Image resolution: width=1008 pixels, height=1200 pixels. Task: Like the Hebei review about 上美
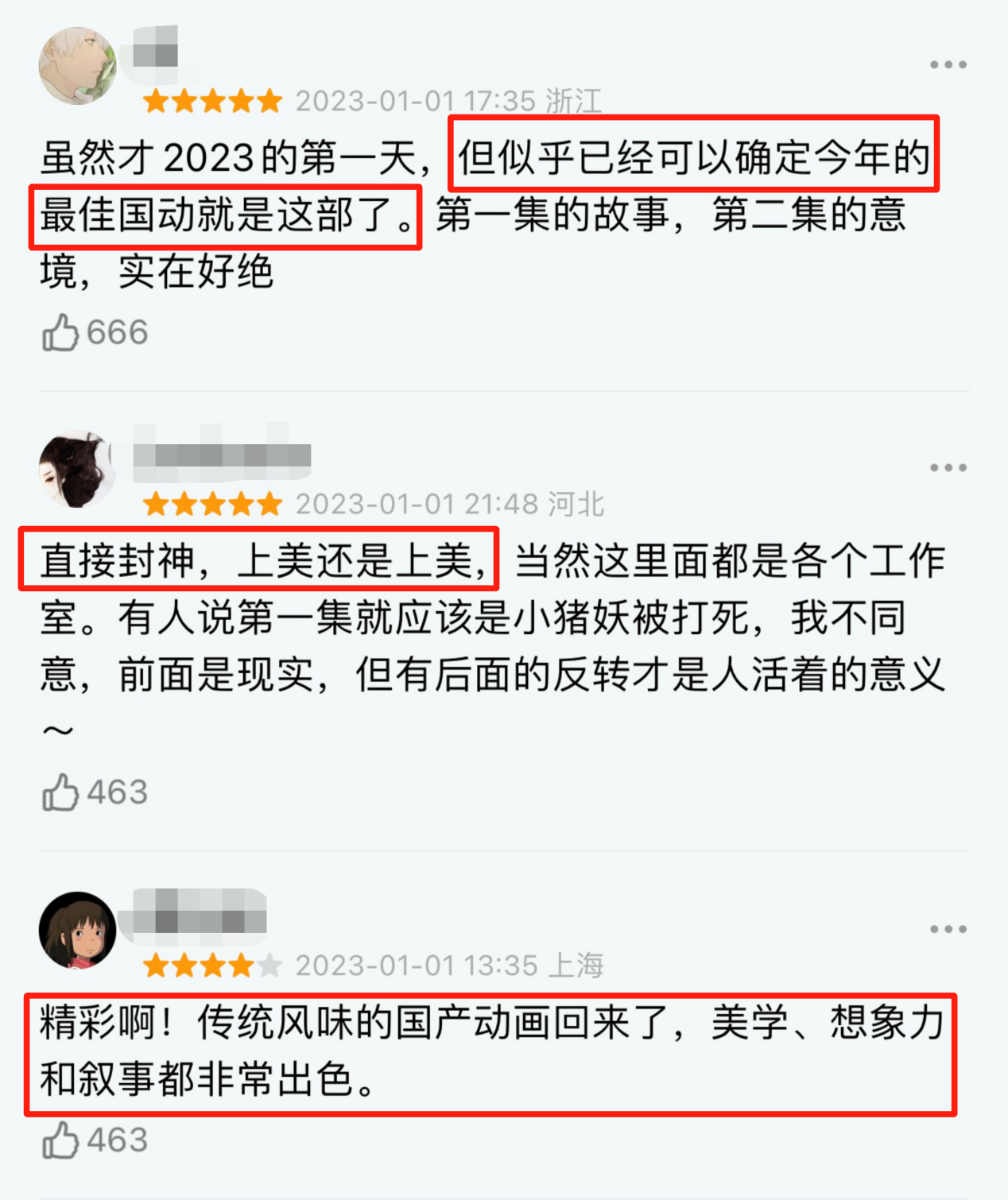60,792
